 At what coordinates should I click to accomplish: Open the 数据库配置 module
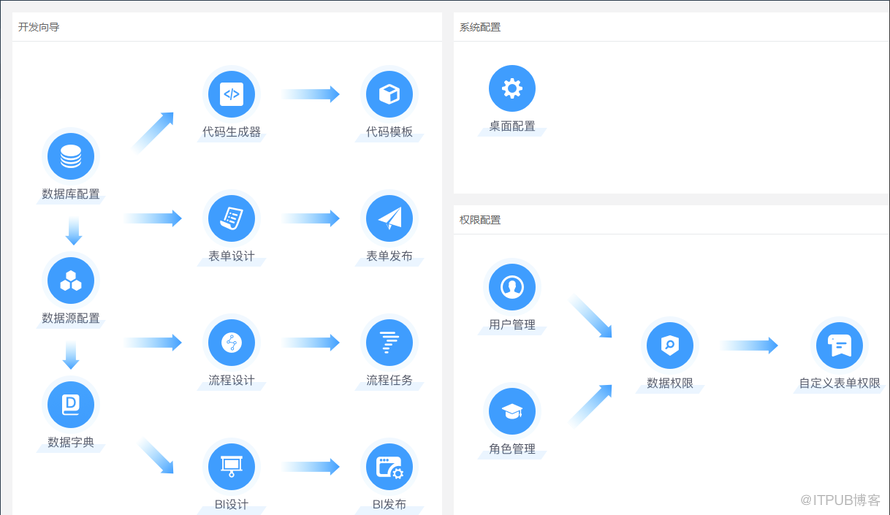point(71,157)
